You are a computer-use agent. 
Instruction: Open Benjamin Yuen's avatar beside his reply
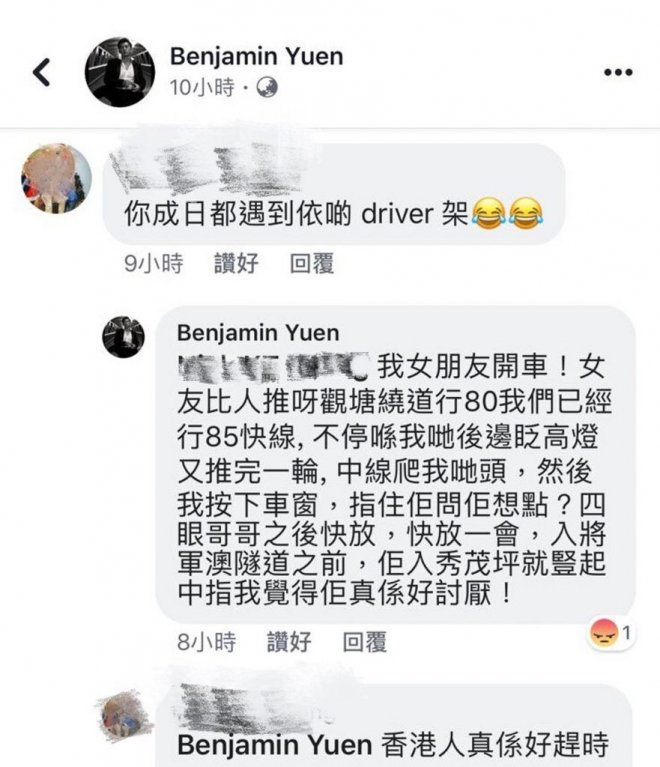124,337
